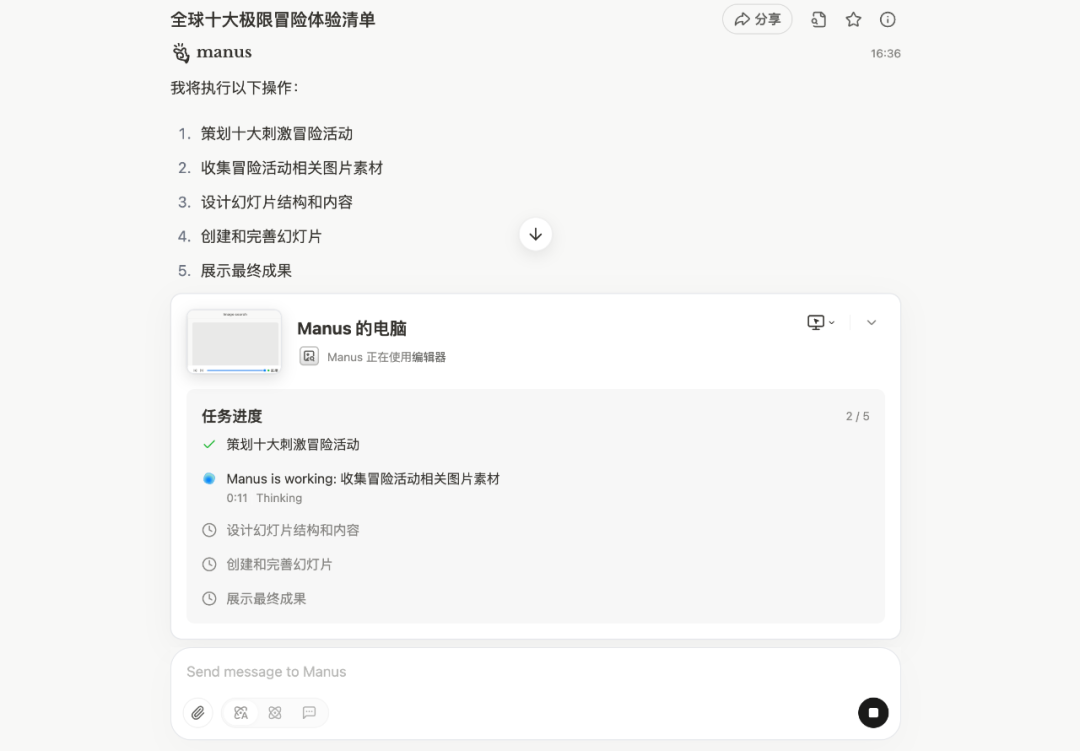Viewport: 1080px width, 751px height.
Task: Star this task as favorite
Action: pos(853,19)
